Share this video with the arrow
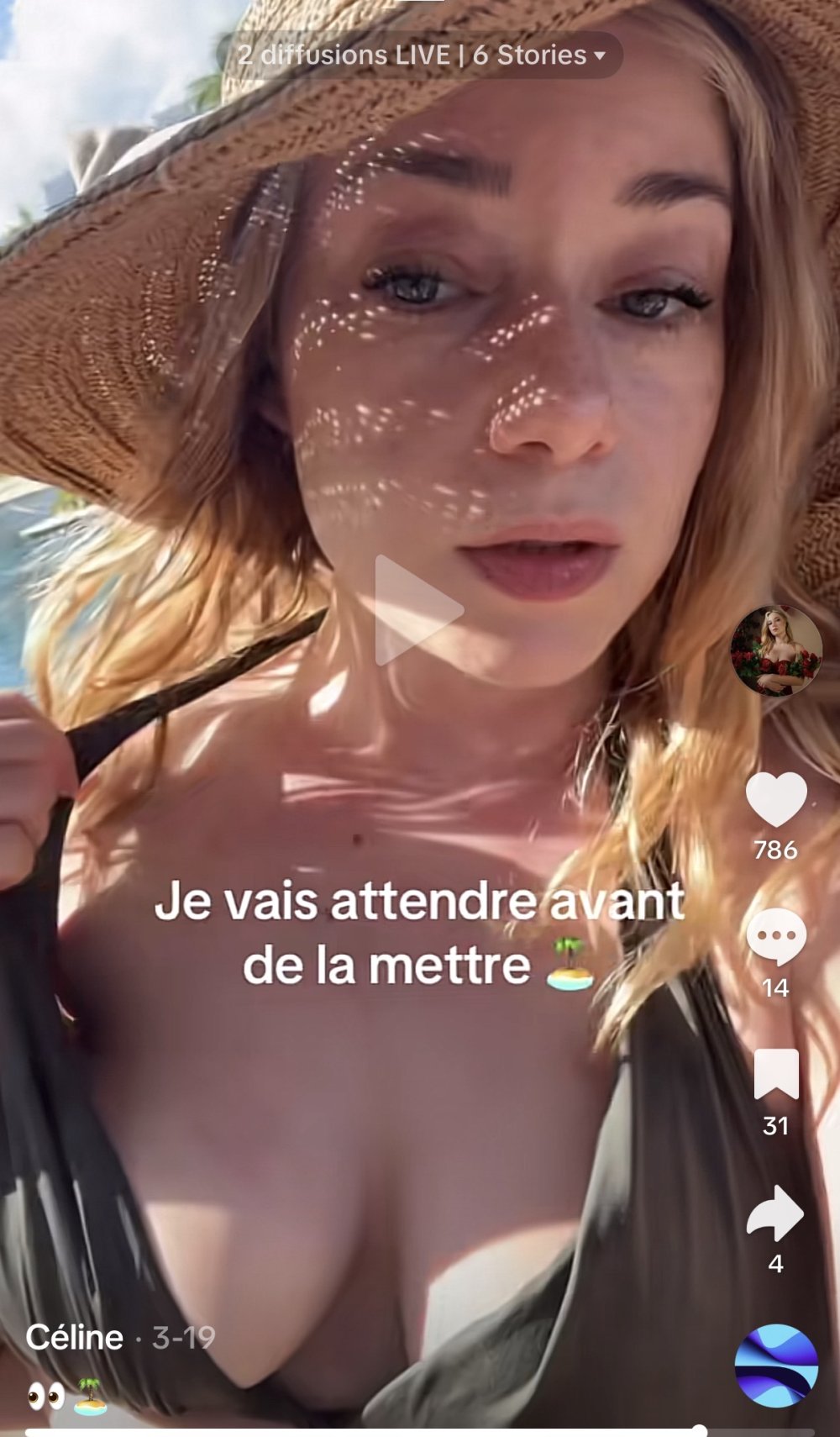The width and height of the screenshot is (840, 1437). click(x=776, y=1213)
